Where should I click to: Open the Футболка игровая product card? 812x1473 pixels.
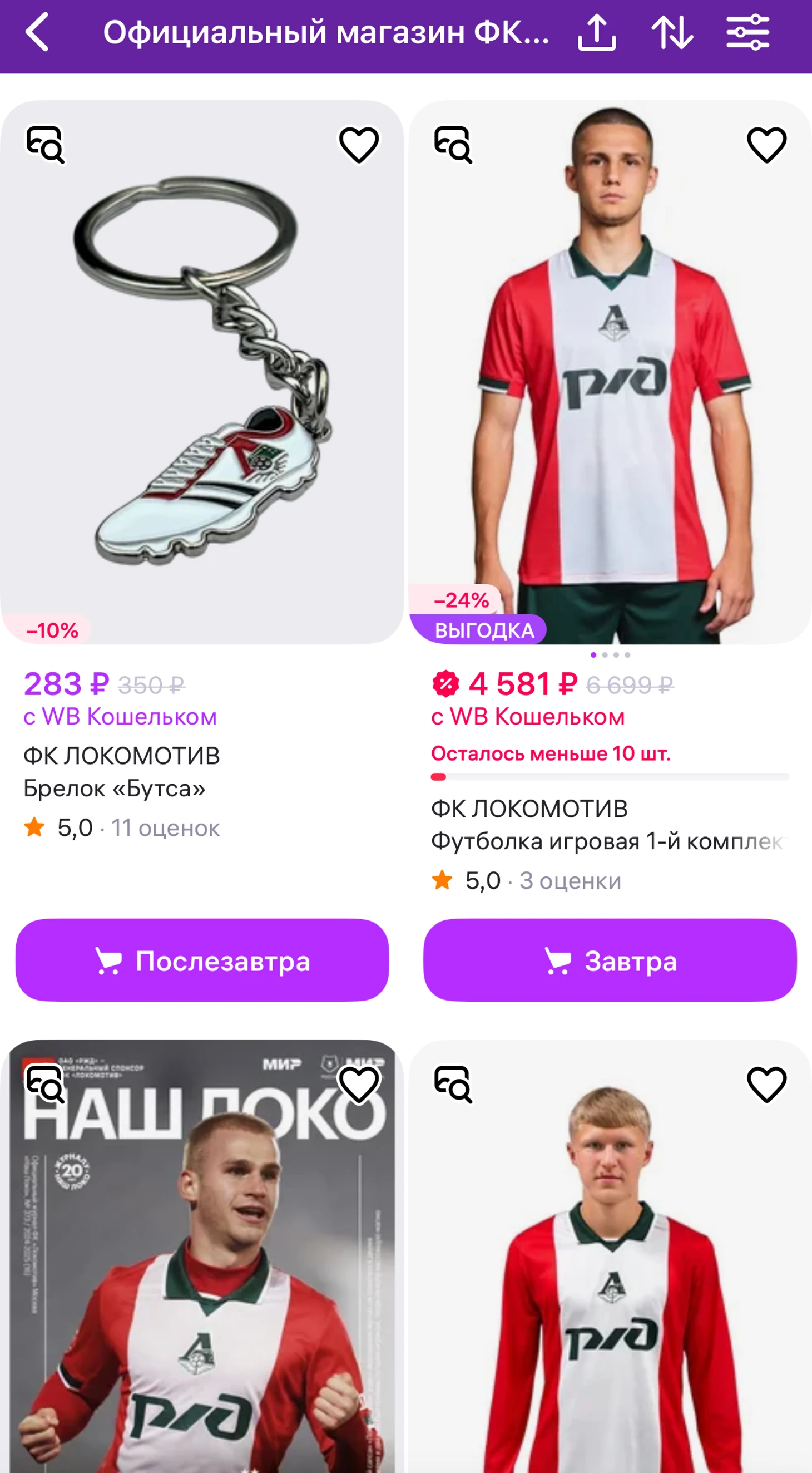(610, 372)
